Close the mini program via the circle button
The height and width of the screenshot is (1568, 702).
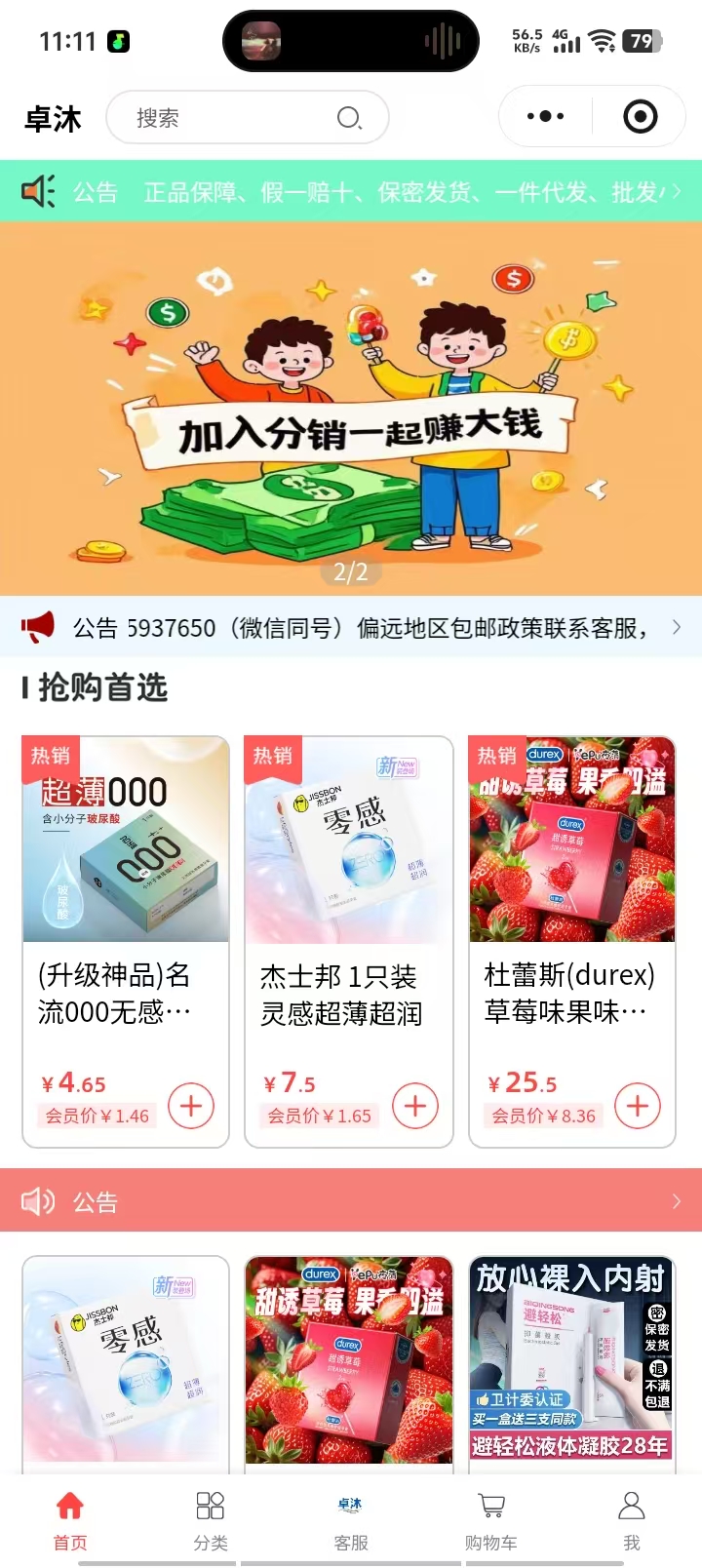coord(640,117)
